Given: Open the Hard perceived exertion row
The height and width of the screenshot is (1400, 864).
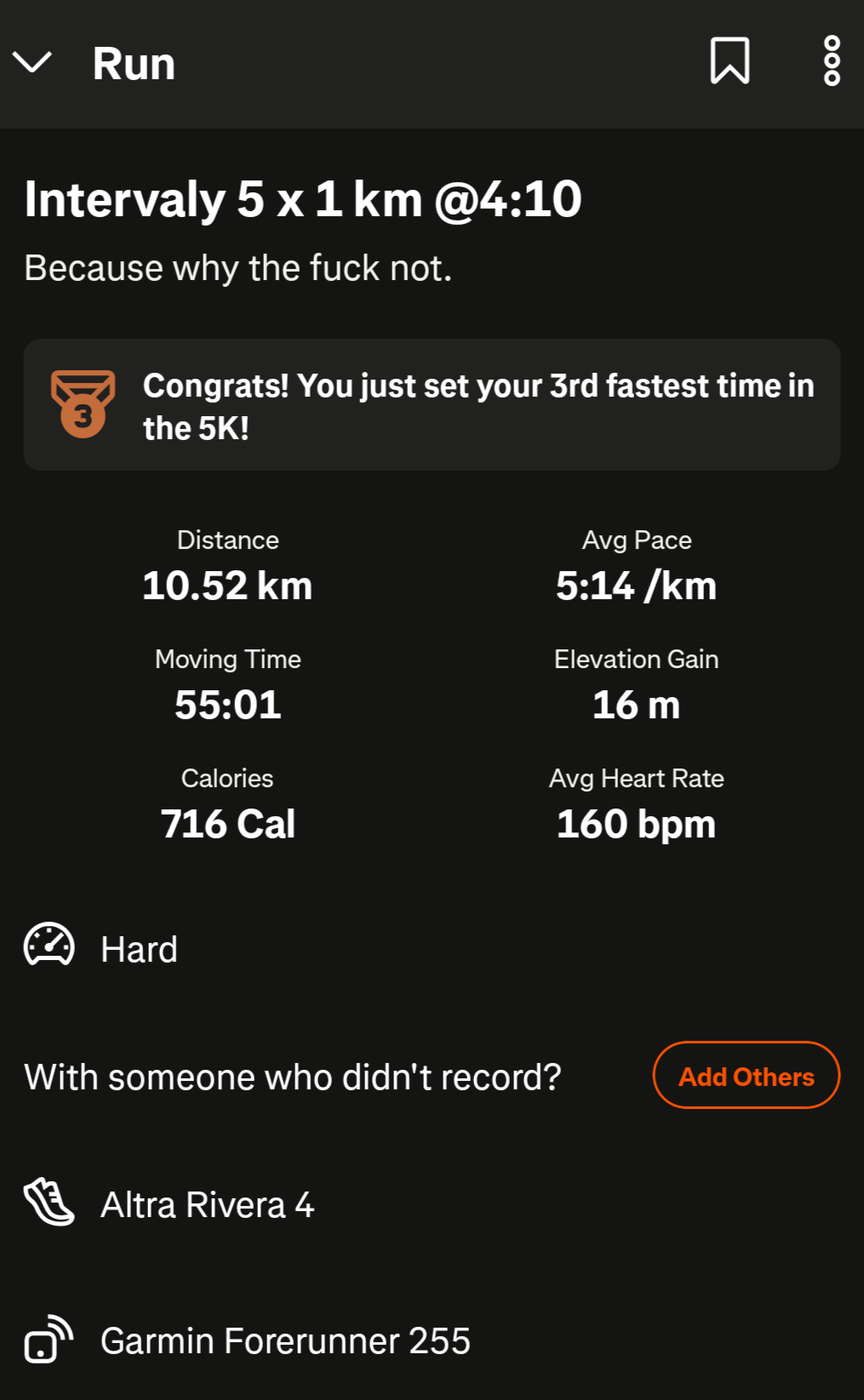Looking at the screenshot, I should (x=139, y=949).
